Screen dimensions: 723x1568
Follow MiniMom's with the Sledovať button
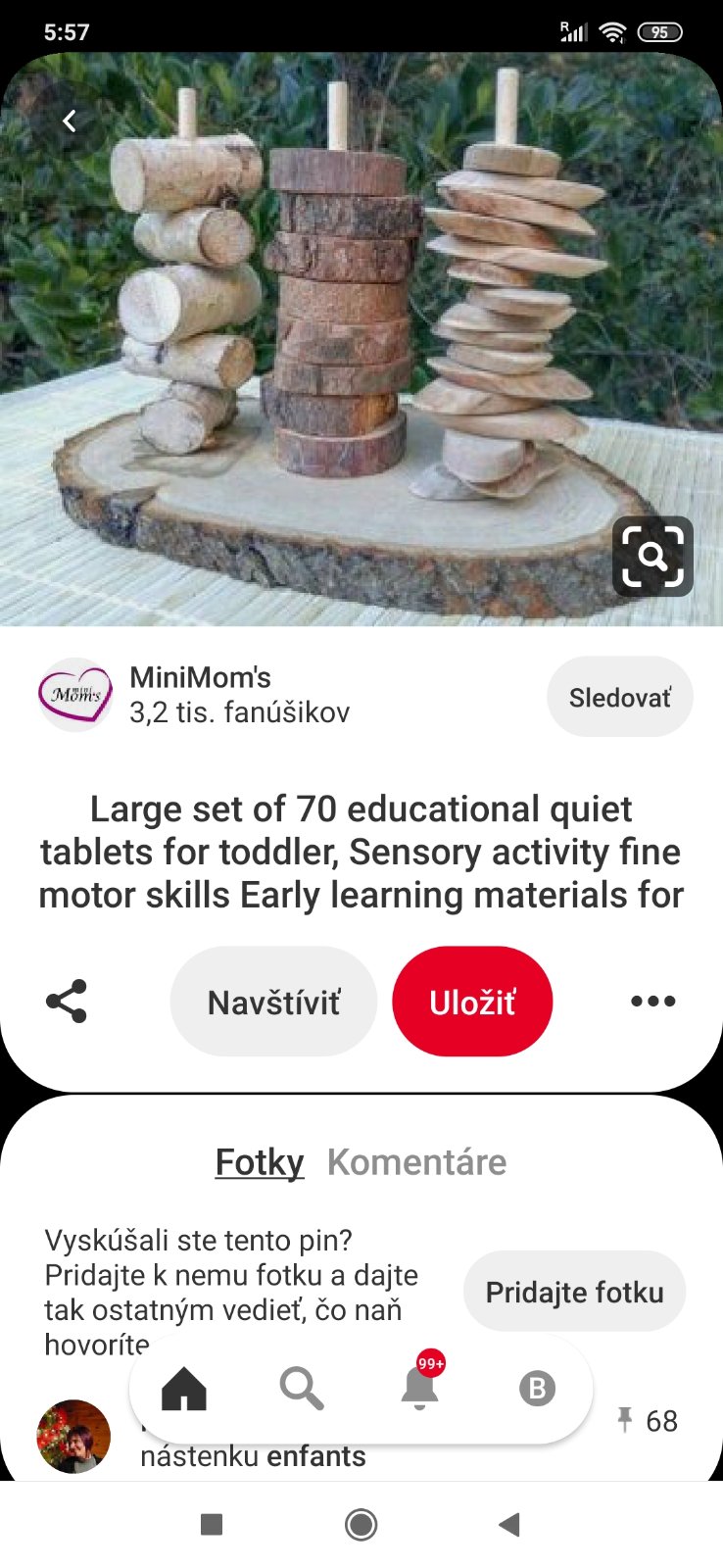619,697
